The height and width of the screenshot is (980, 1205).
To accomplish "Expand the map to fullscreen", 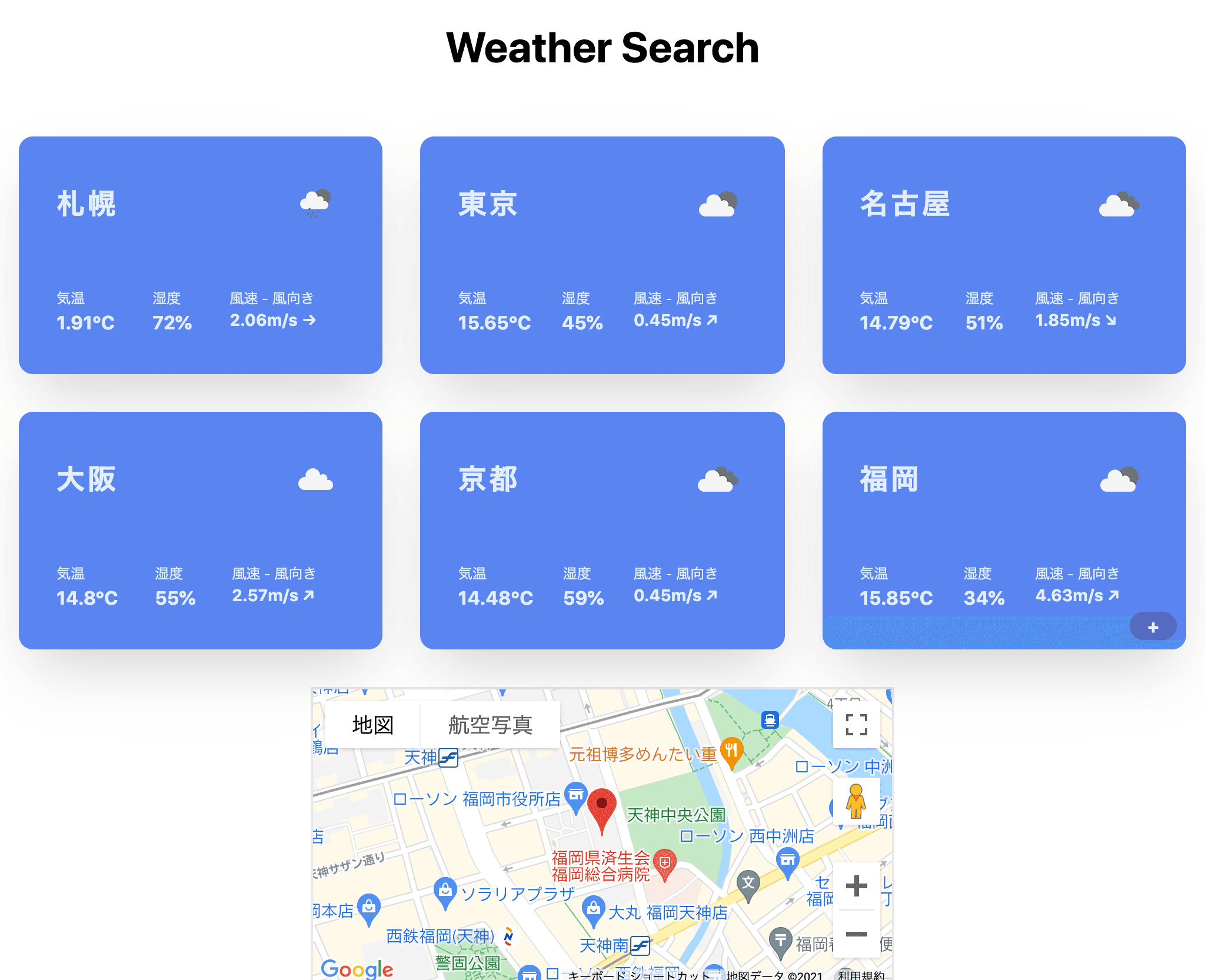I will click(x=856, y=724).
